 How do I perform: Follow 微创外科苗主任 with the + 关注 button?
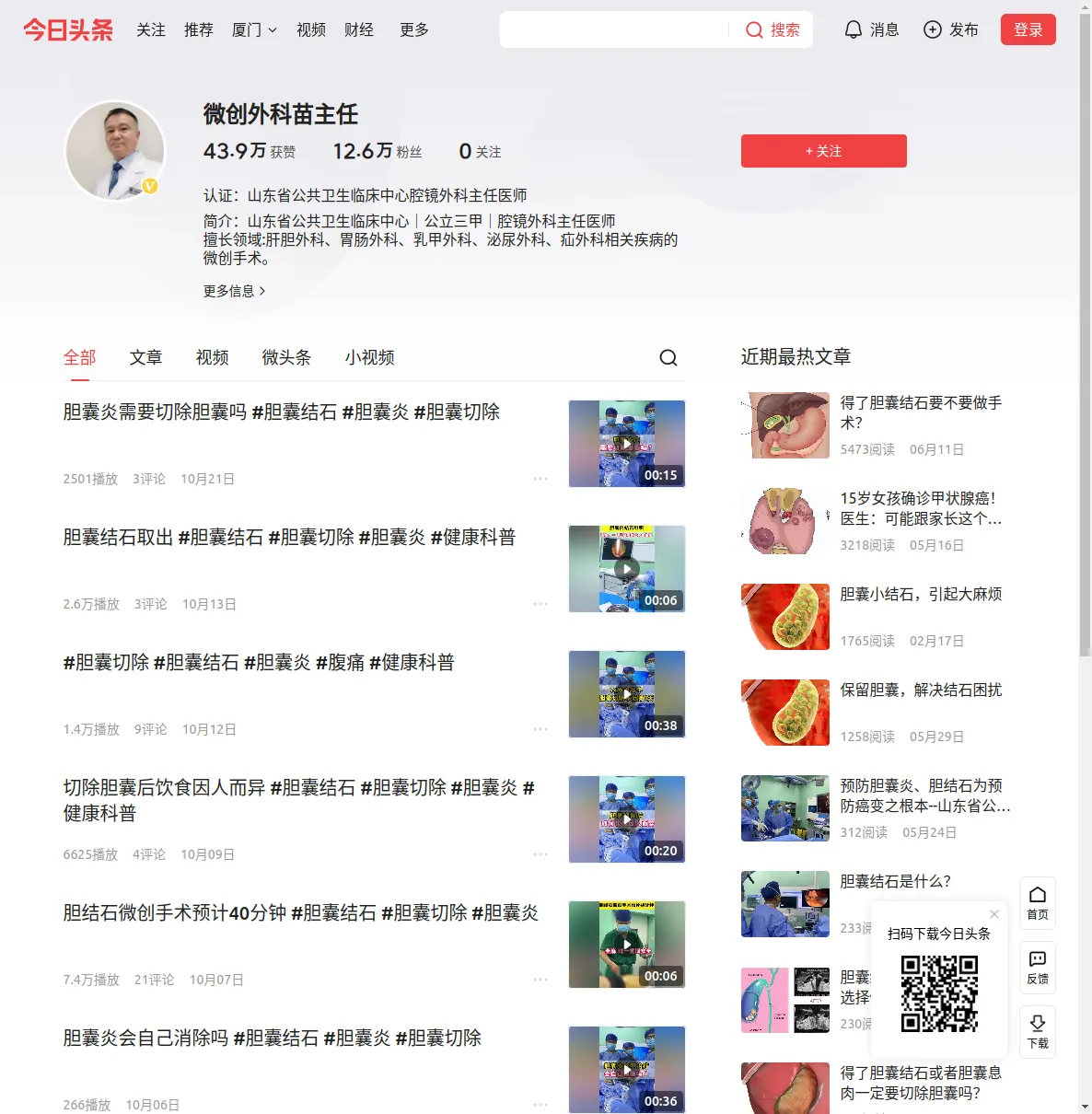tap(823, 151)
